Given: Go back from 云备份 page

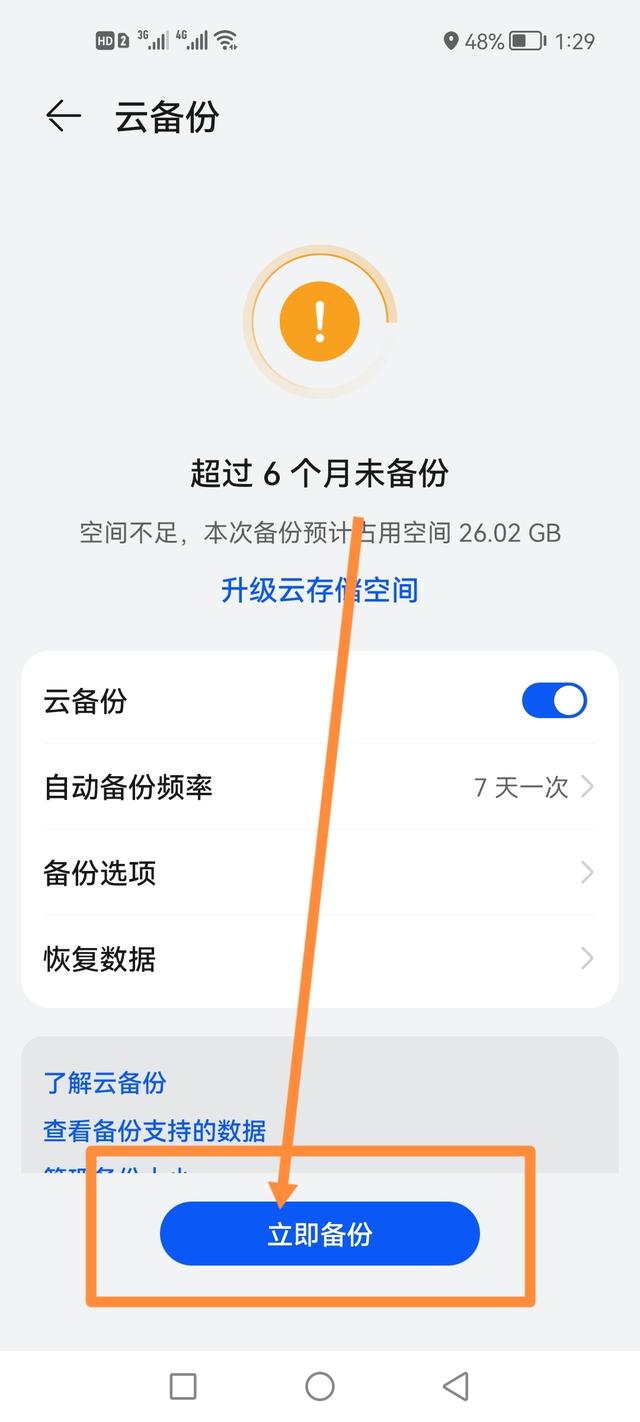Looking at the screenshot, I should pyautogui.click(x=62, y=117).
